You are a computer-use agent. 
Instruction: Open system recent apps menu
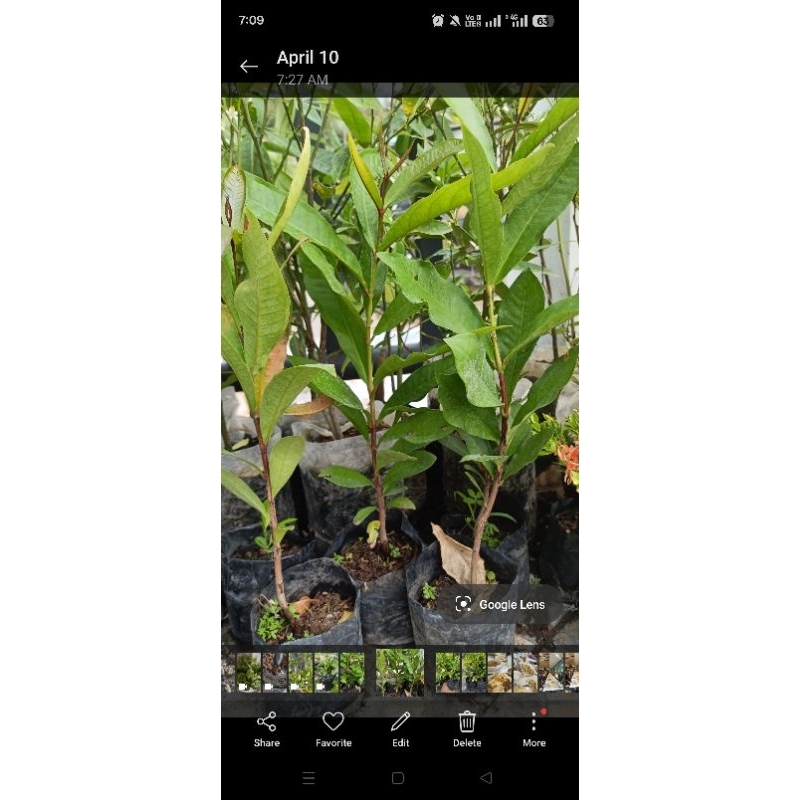309,778
